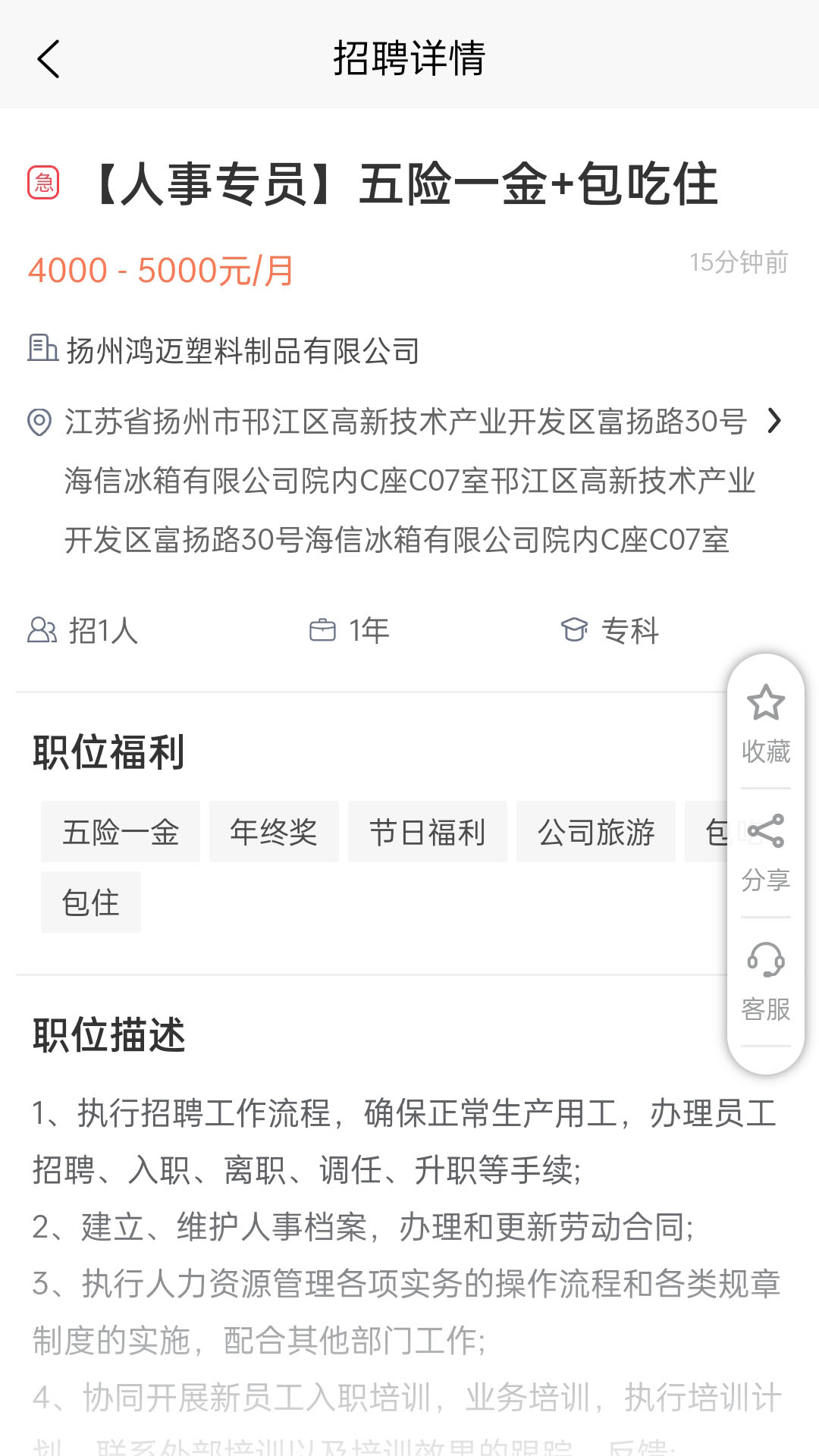The height and width of the screenshot is (1456, 819).
Task: Click the urgent 急 badge icon
Action: pos(44,182)
